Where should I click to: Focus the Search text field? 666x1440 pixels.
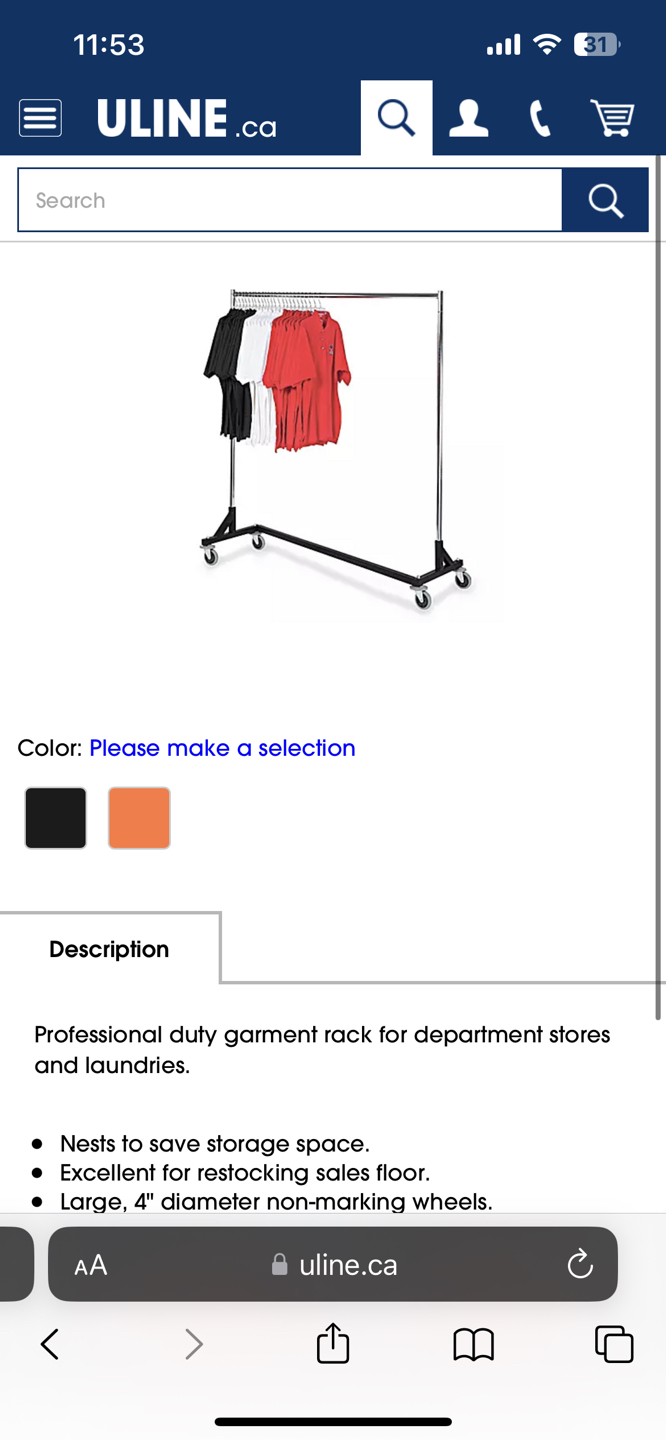[x=290, y=200]
